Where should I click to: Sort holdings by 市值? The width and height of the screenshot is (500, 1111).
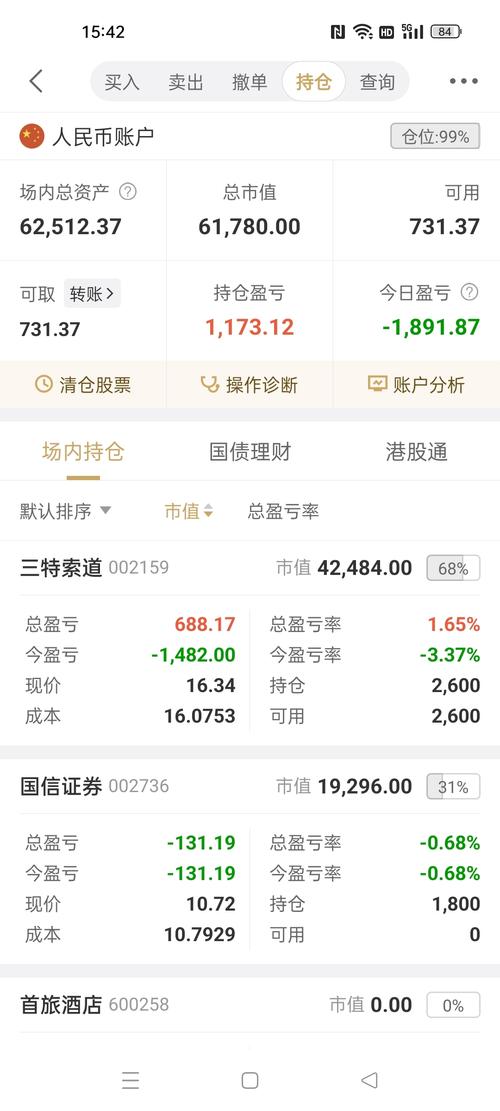coord(189,511)
